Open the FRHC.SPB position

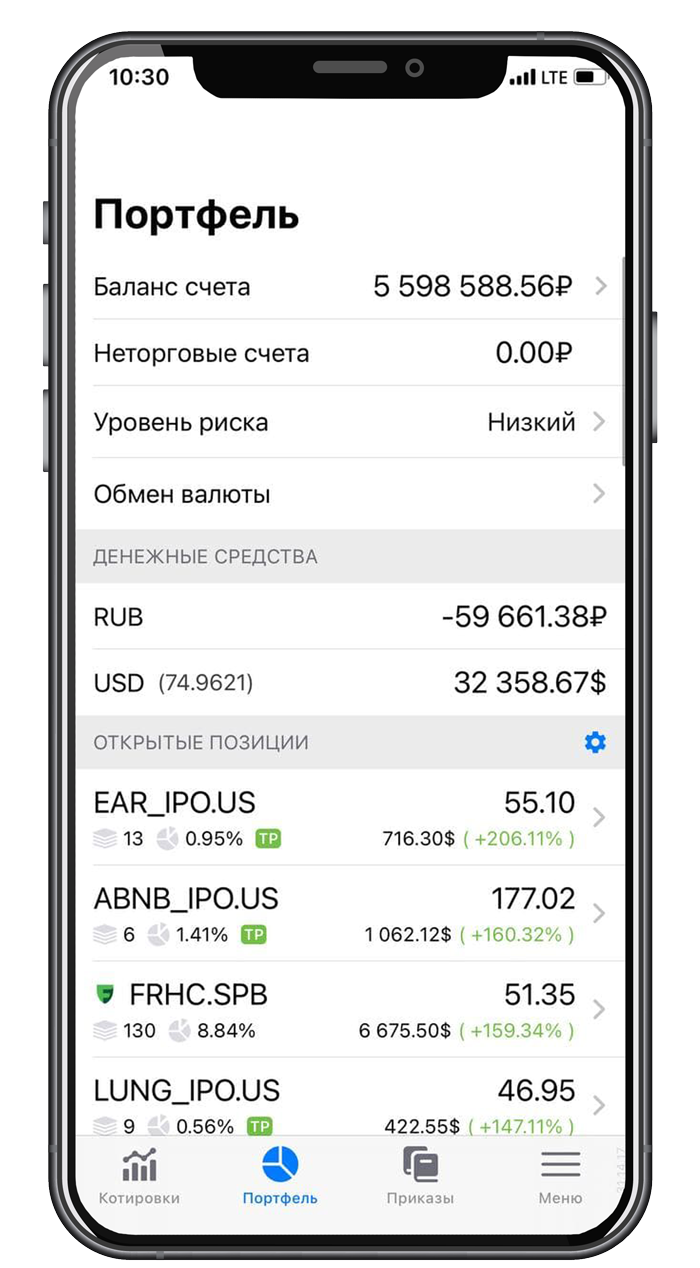click(x=350, y=1009)
